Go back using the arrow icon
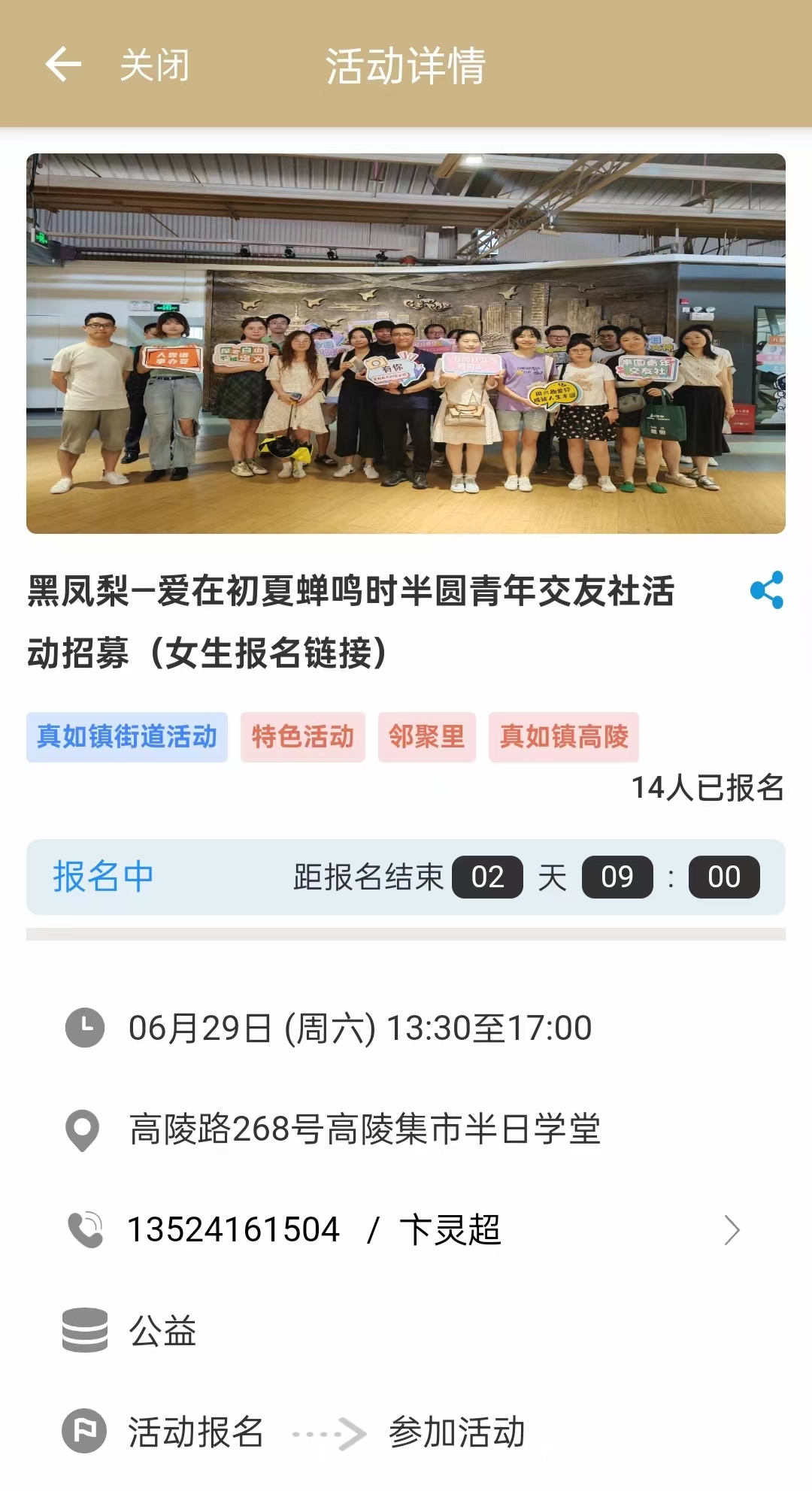Screen dimensions: 812x1491 (63, 65)
